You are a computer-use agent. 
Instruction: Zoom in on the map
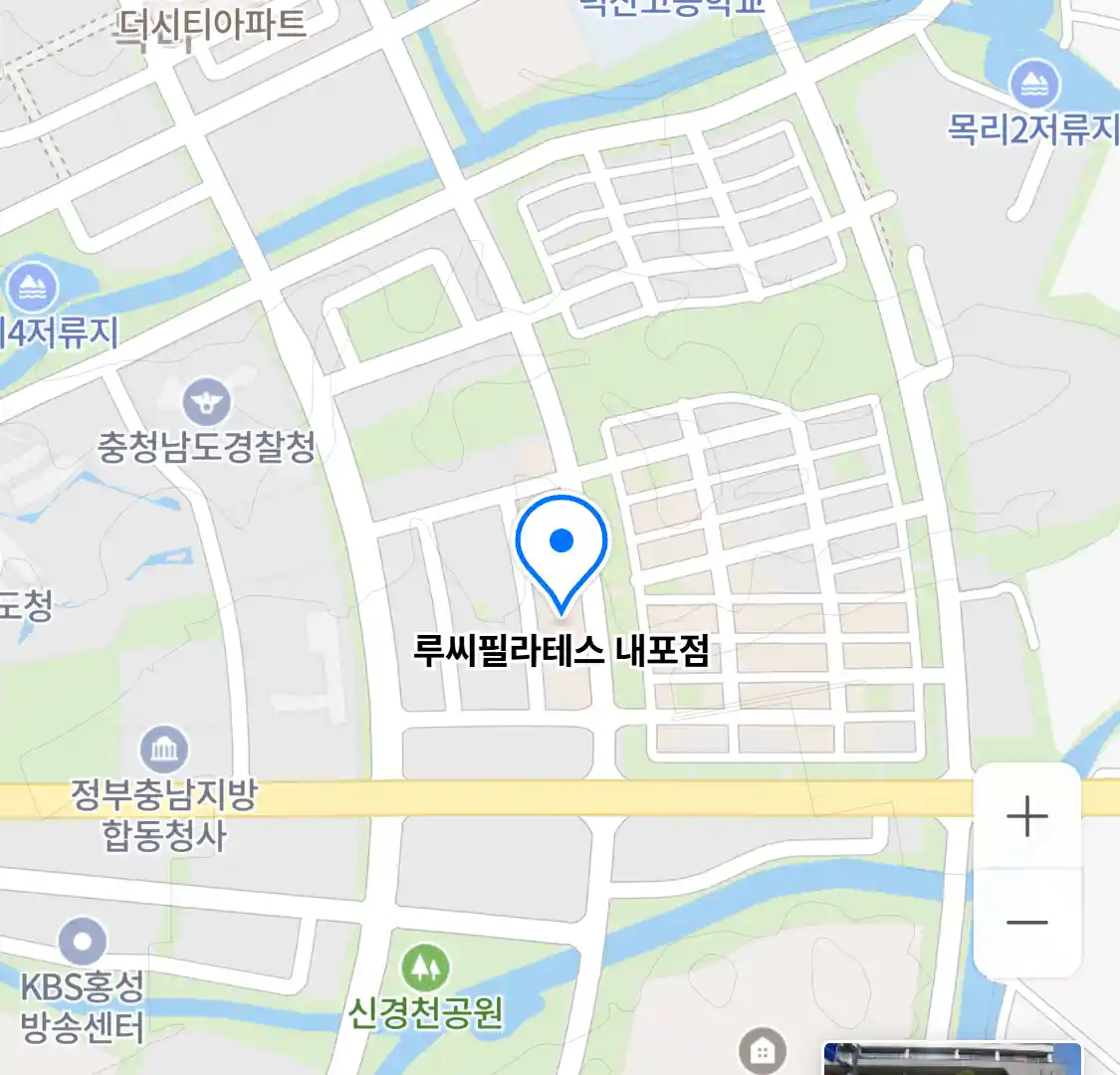coord(1026,817)
